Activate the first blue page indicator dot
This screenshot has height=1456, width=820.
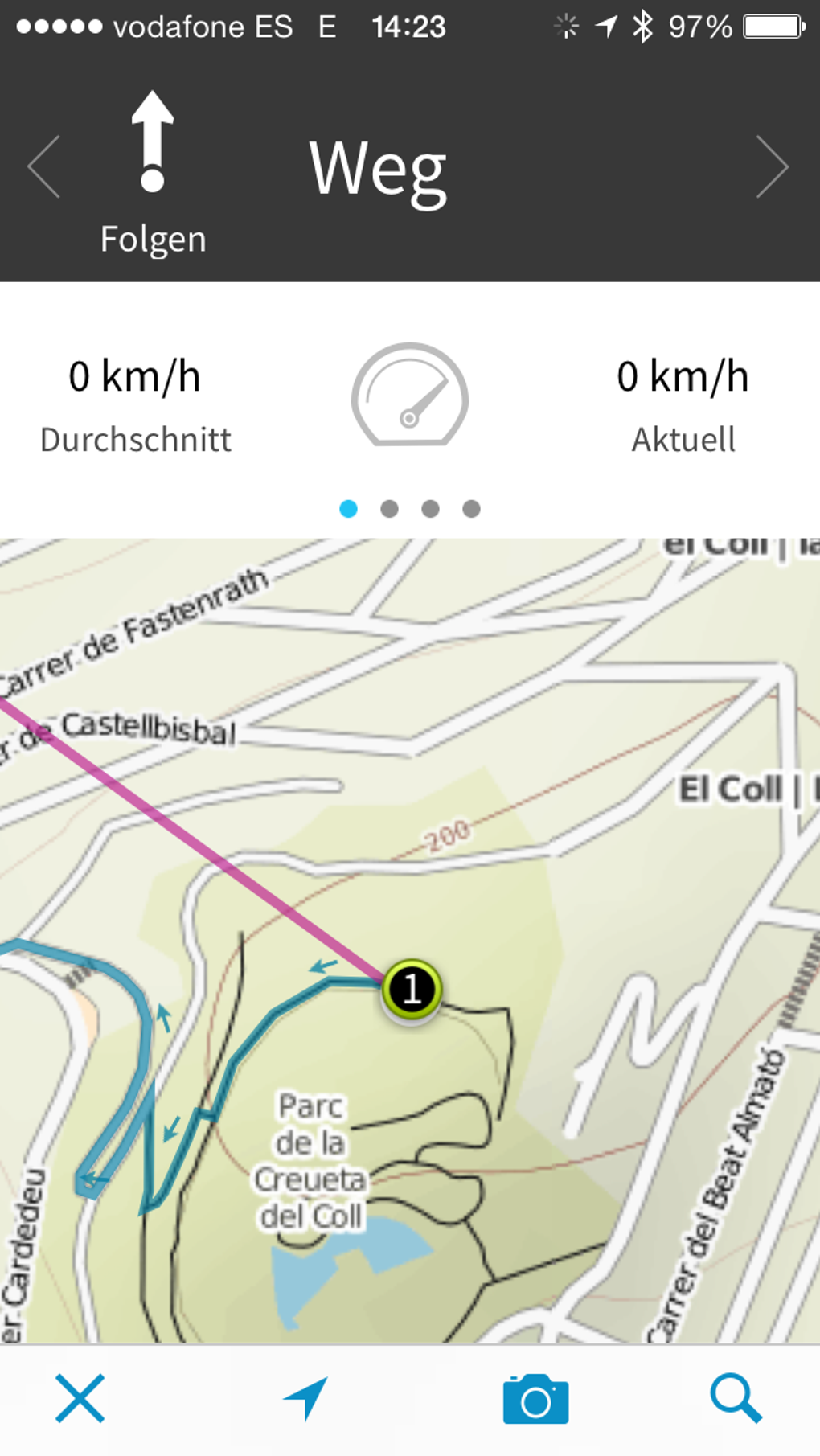coord(348,508)
